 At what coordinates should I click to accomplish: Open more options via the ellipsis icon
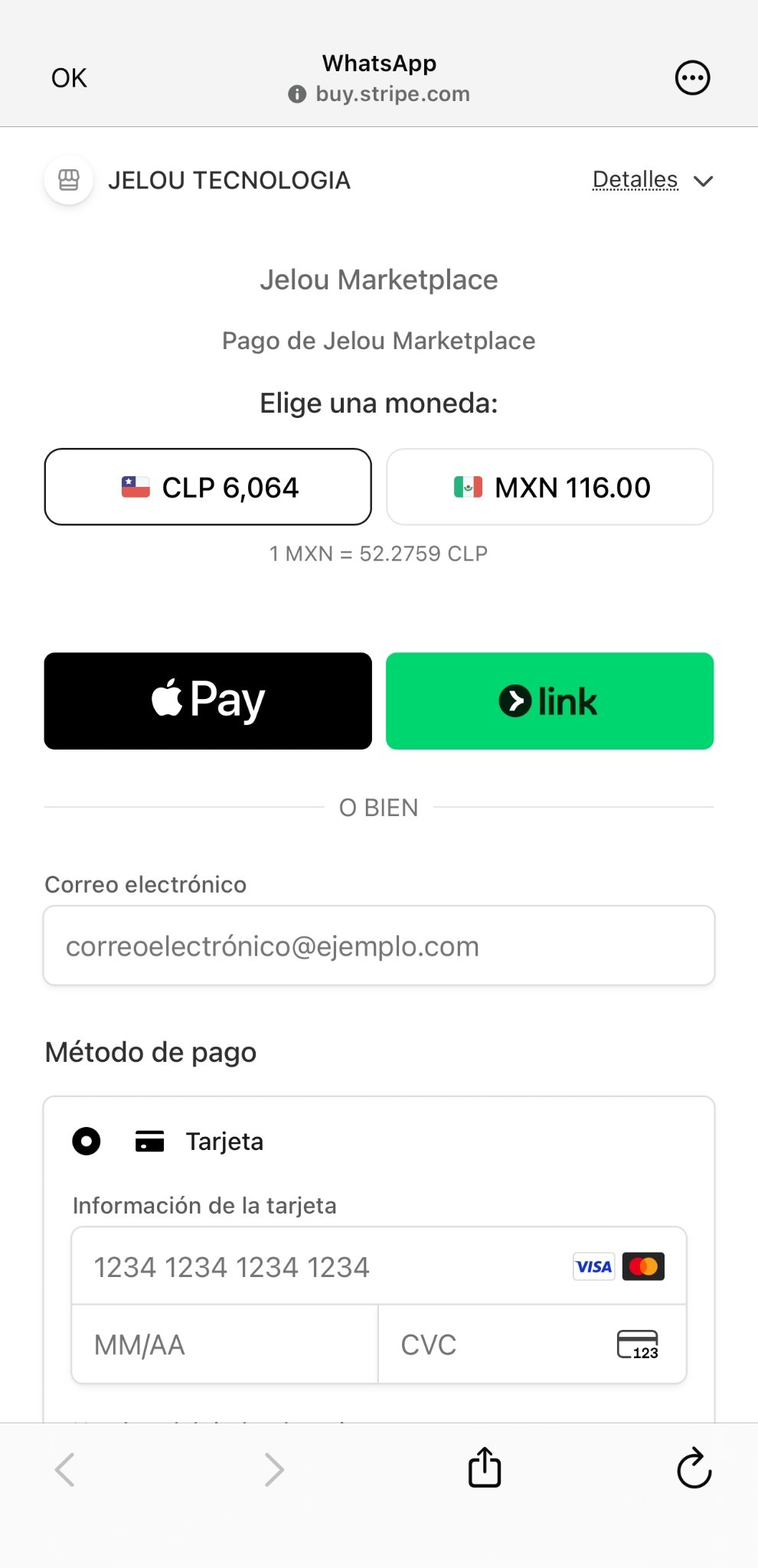(692, 77)
